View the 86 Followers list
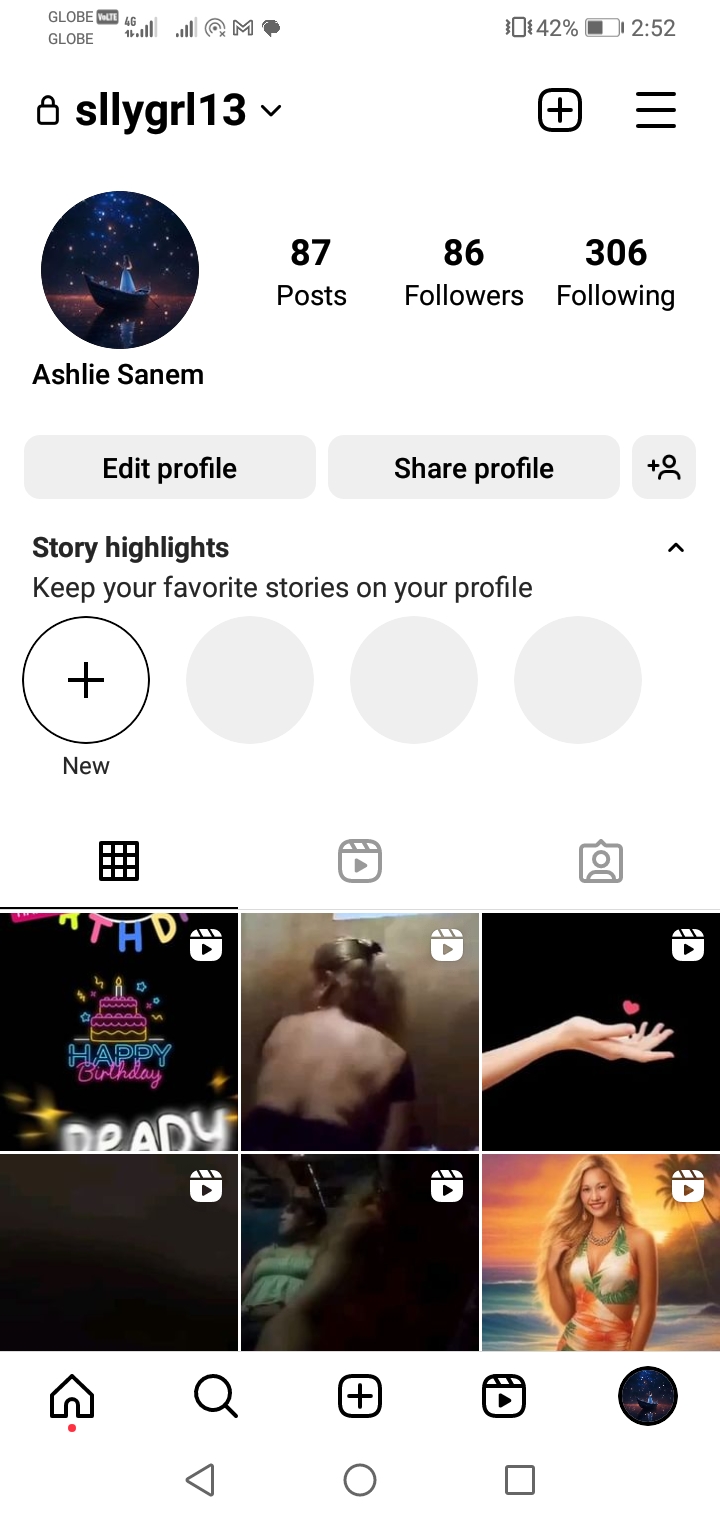Viewport: 720px width, 1520px height. 464,272
